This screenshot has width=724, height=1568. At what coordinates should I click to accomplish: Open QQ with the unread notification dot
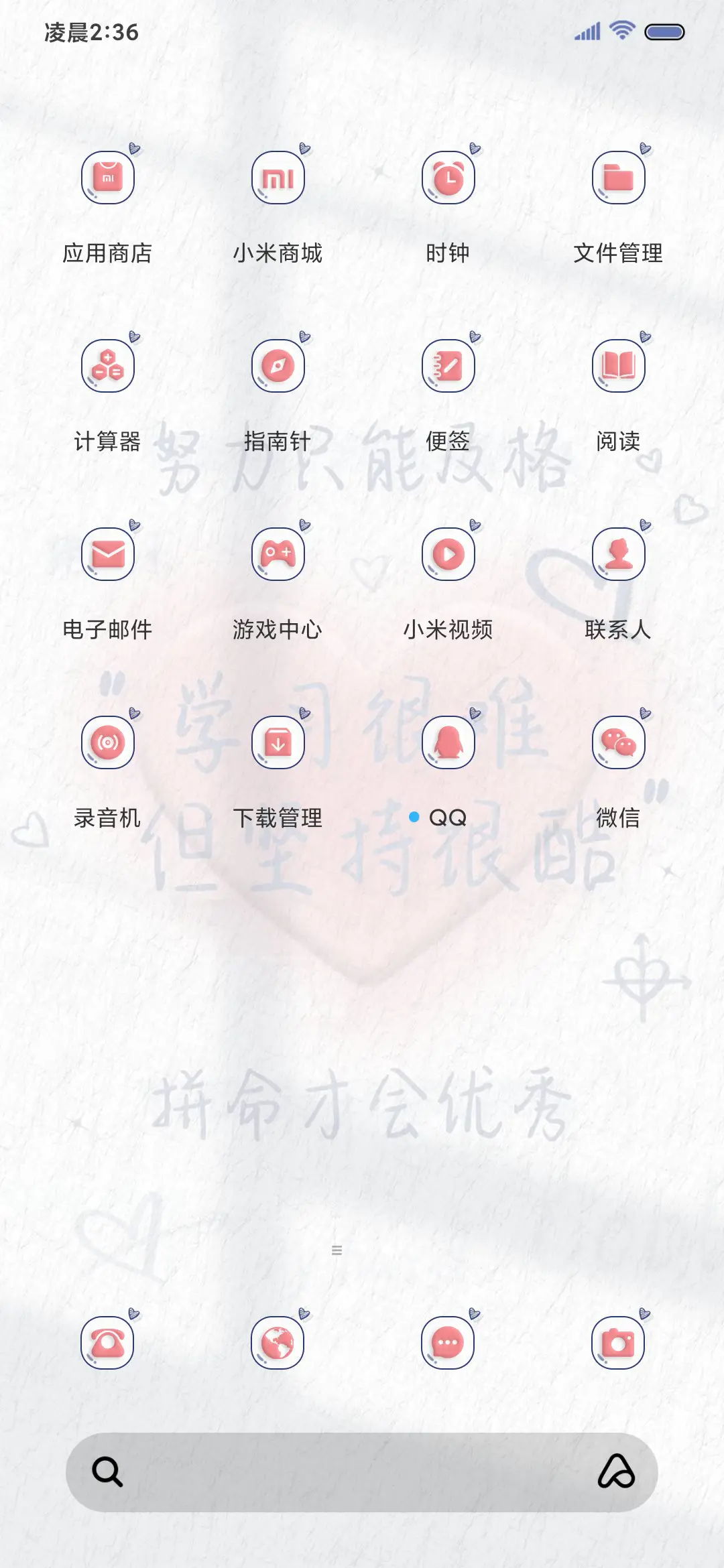(x=448, y=742)
